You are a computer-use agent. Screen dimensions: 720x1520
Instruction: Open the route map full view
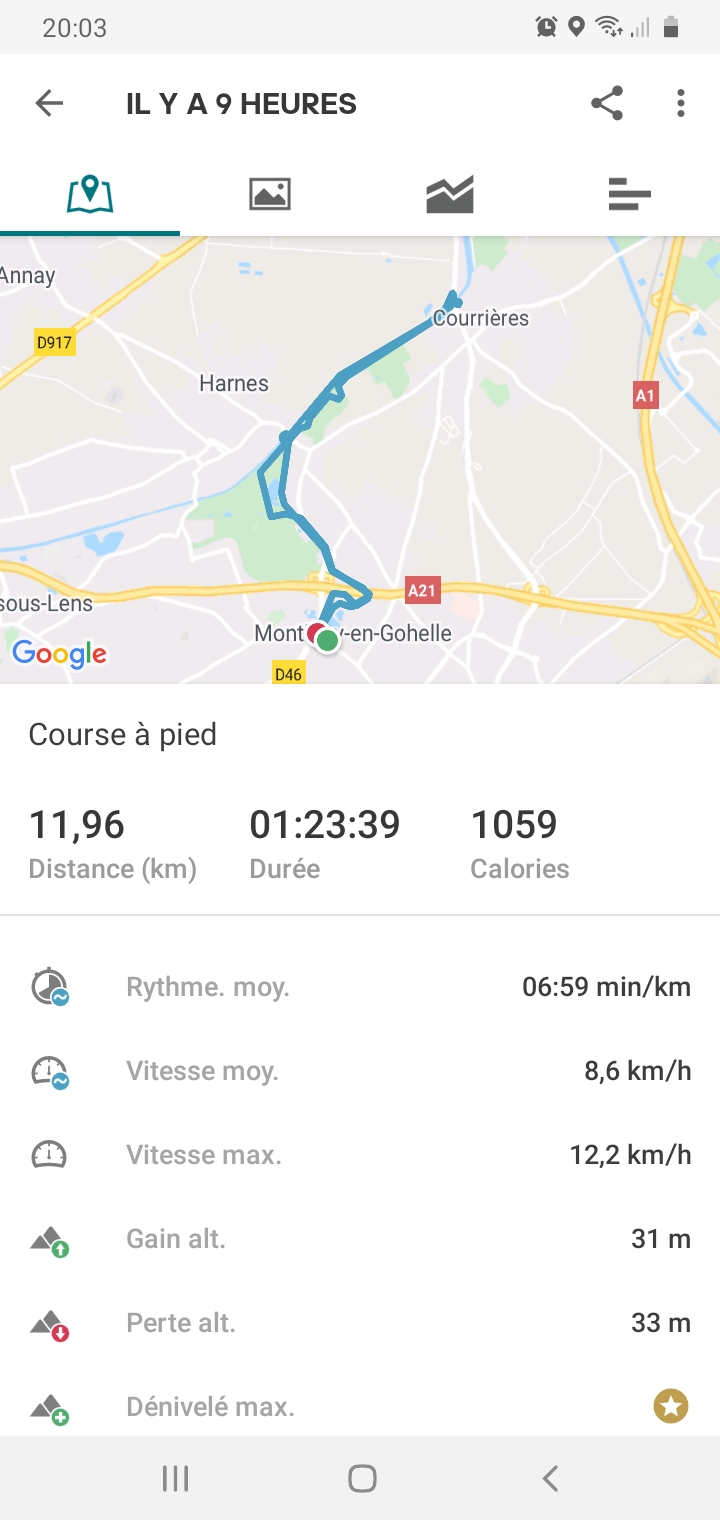coord(360,460)
